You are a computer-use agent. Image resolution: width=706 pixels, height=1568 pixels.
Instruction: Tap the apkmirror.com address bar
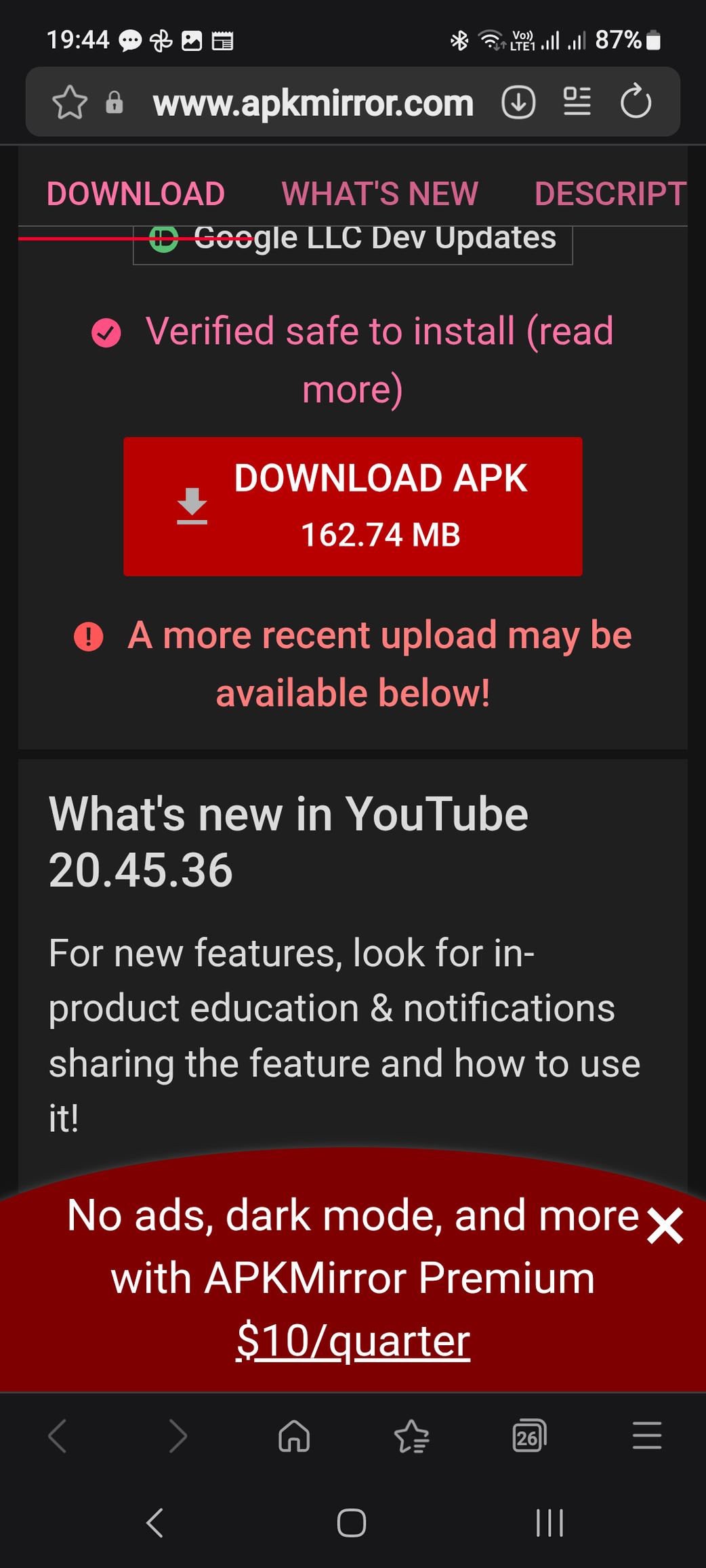(x=312, y=103)
